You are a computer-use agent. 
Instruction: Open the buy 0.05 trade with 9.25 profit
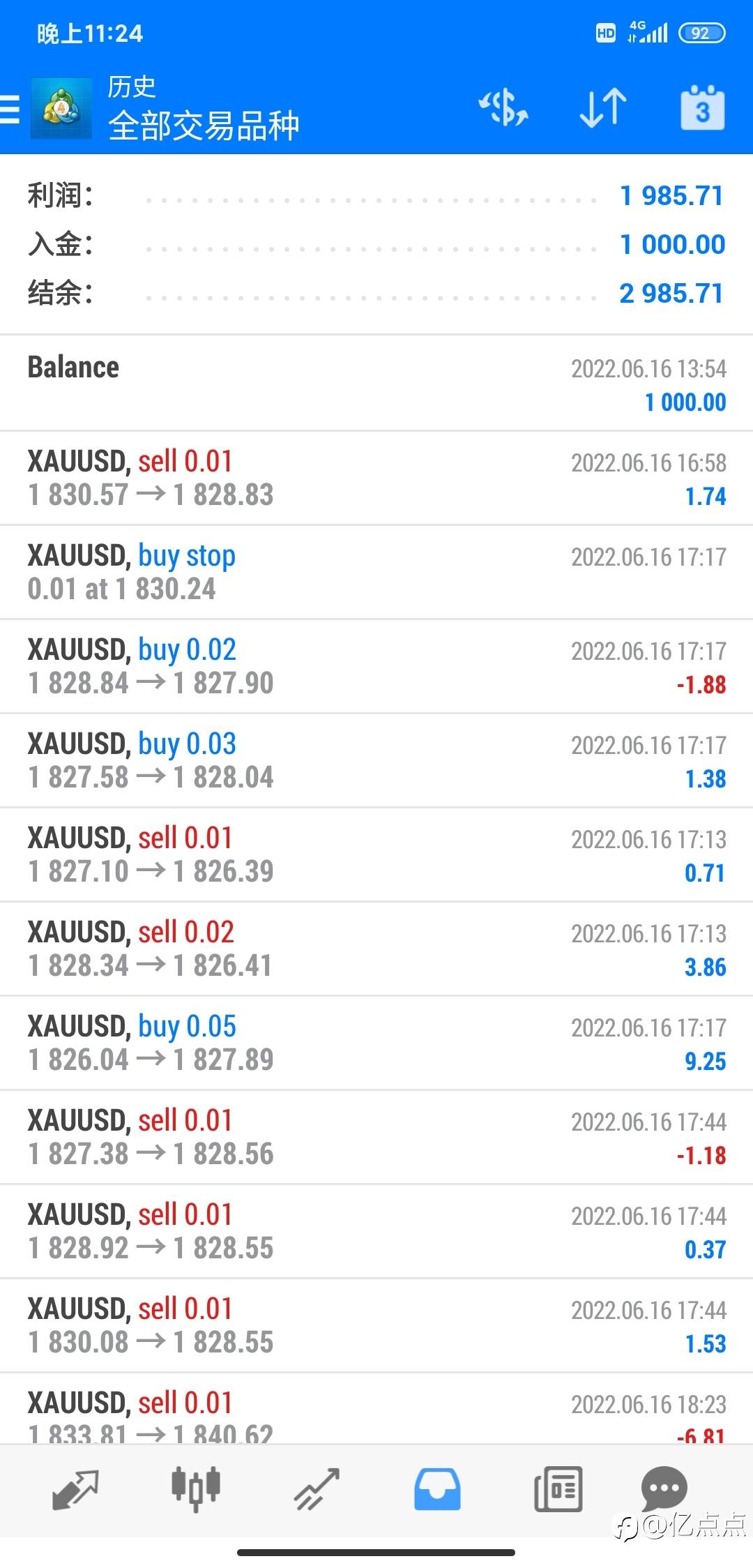point(376,1043)
